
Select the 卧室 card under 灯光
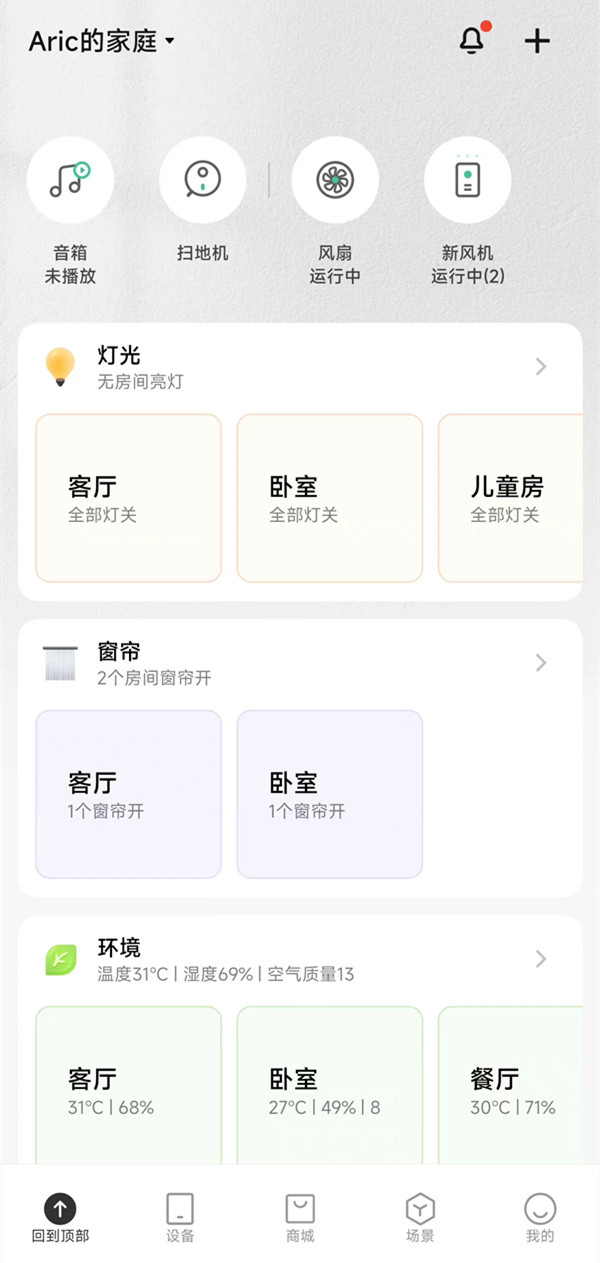tap(329, 498)
